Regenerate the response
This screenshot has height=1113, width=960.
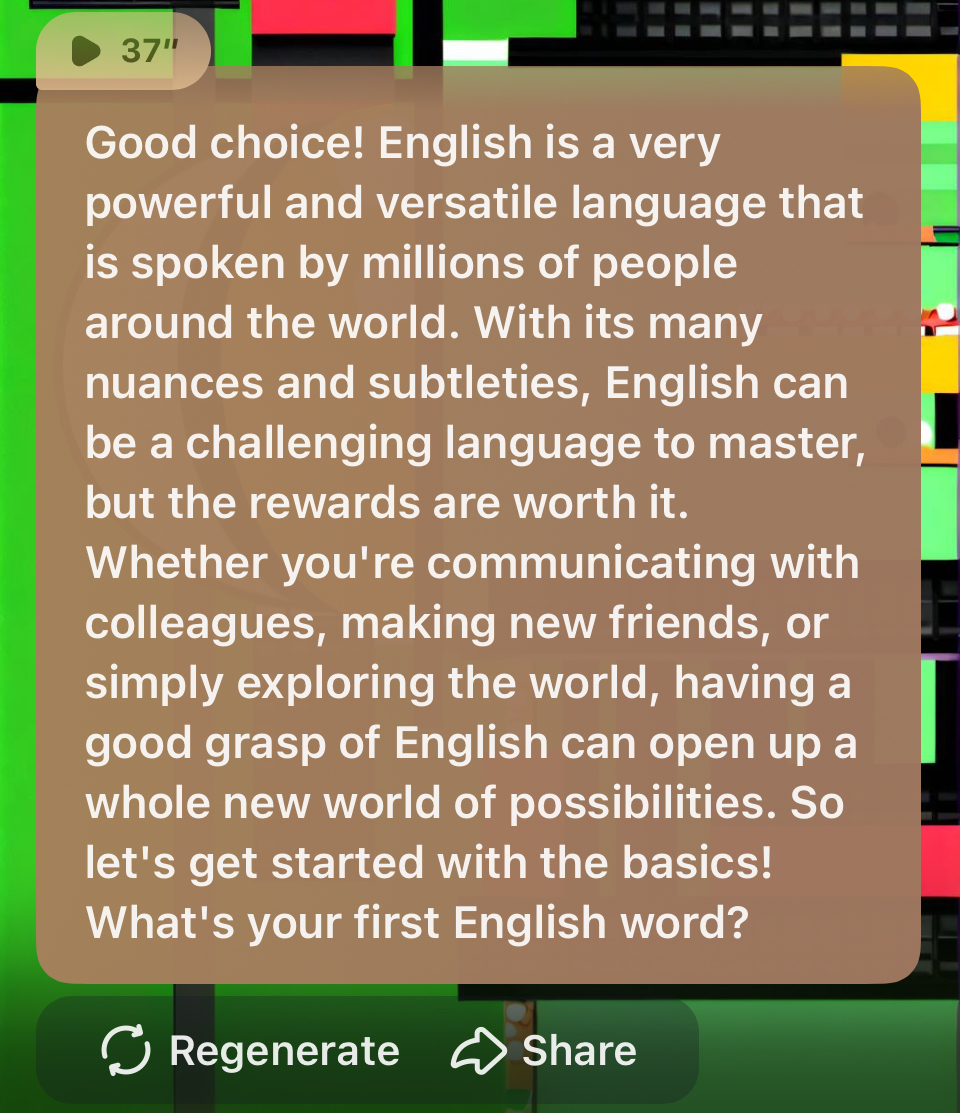(251, 1051)
